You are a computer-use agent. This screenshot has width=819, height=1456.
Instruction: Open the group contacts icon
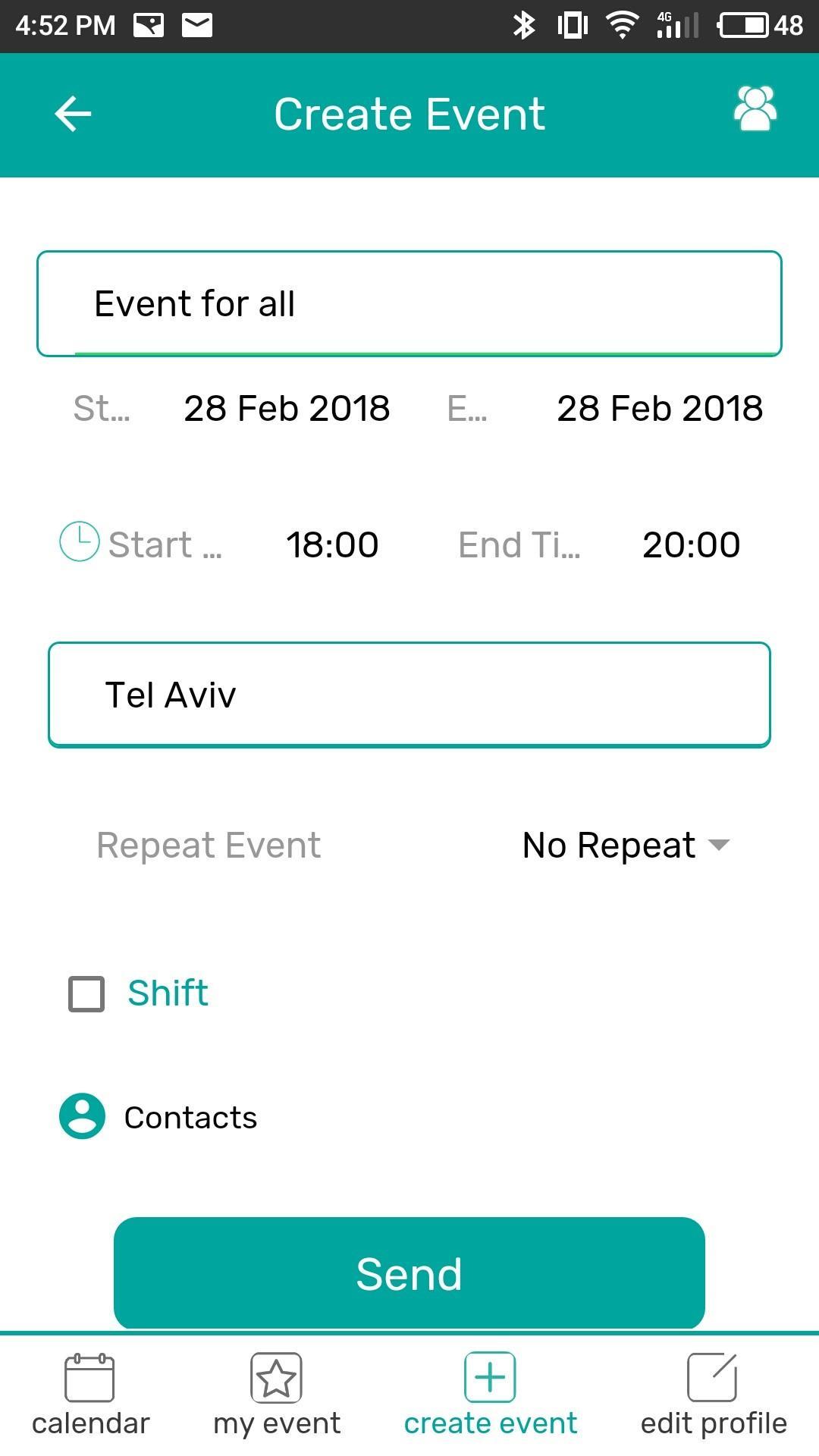click(x=755, y=109)
